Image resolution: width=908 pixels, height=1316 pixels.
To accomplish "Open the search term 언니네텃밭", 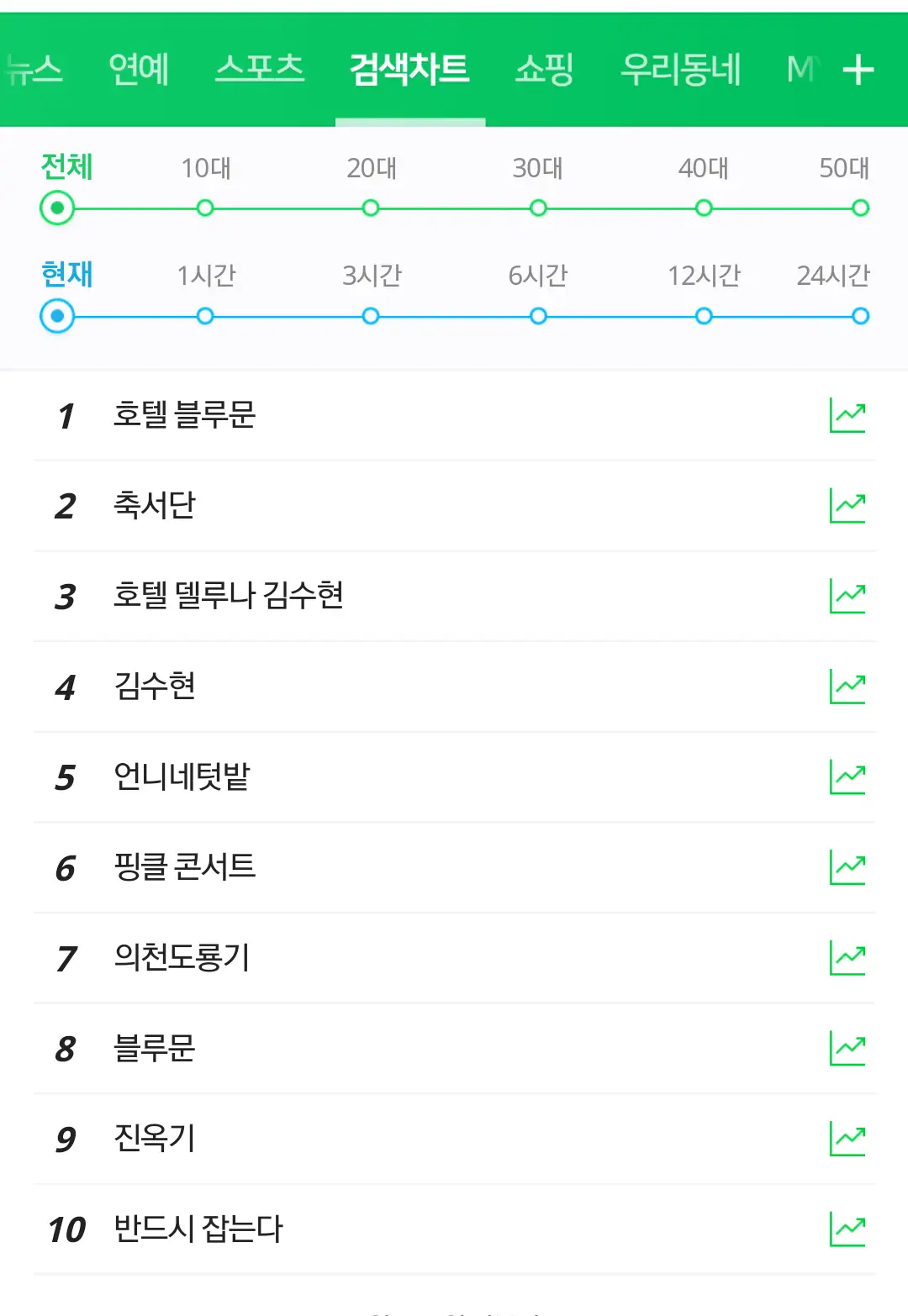I will coord(182,777).
